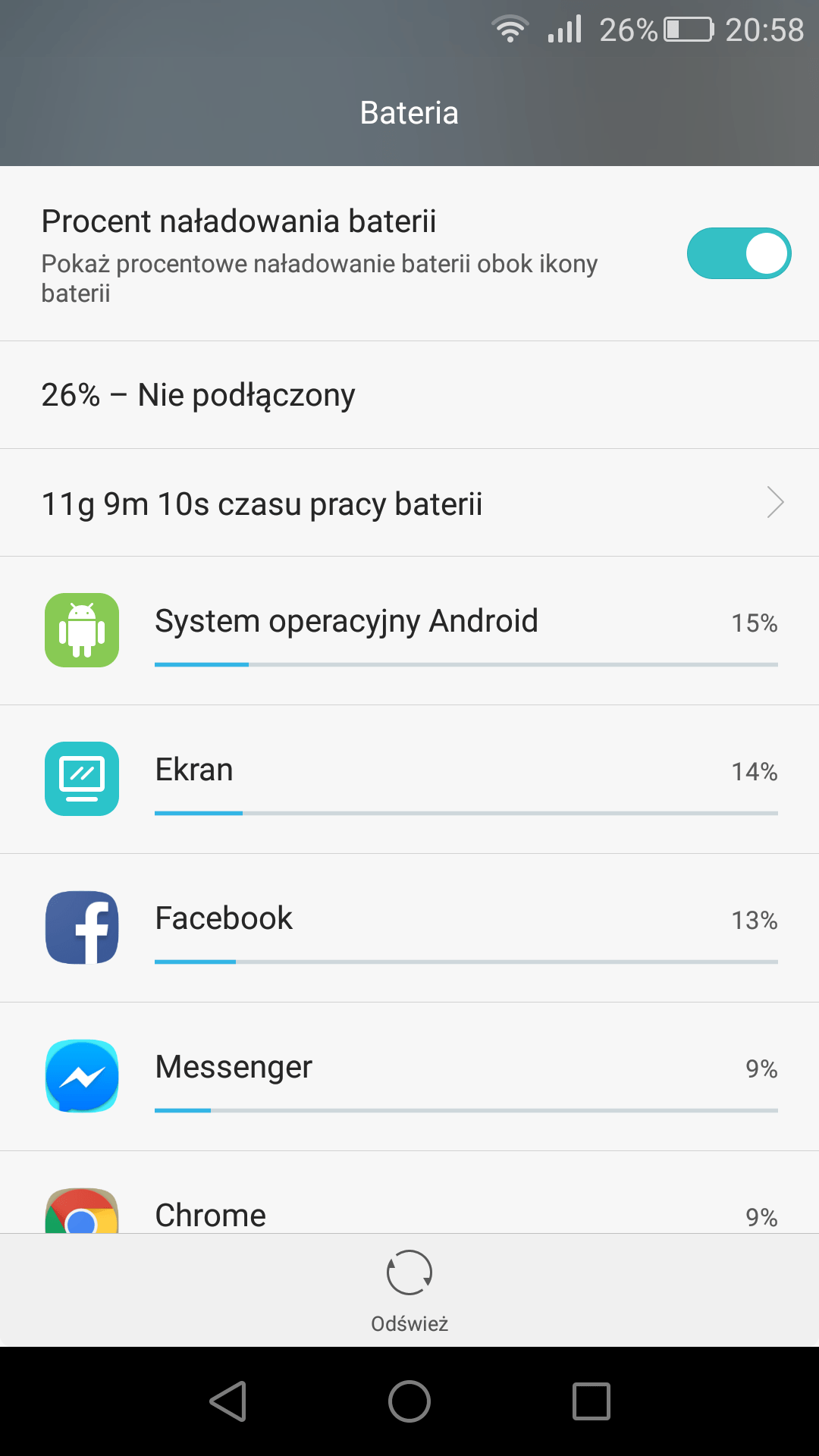Open the recent apps overview

pyautogui.click(x=591, y=1401)
